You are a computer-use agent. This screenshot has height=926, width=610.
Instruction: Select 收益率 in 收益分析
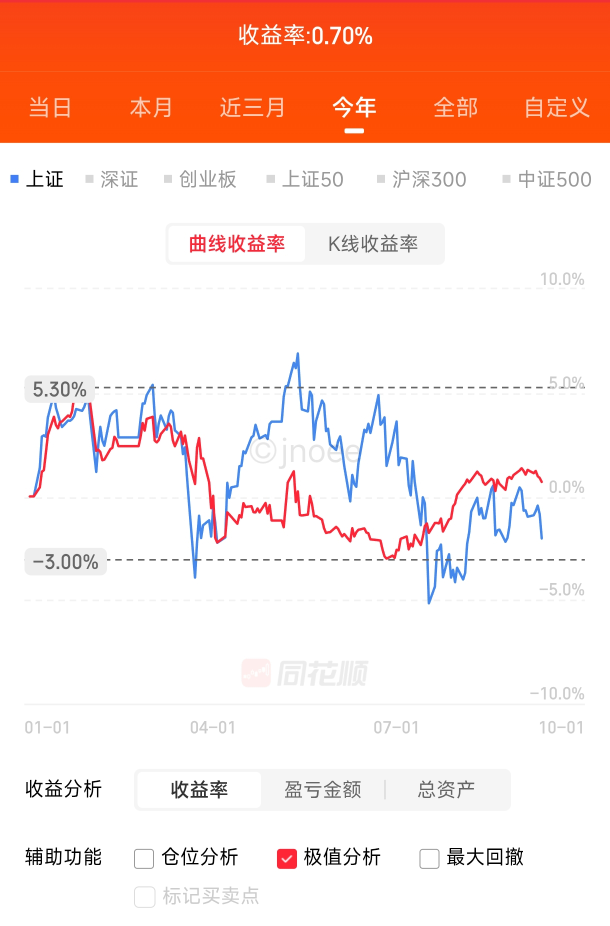pyautogui.click(x=199, y=790)
